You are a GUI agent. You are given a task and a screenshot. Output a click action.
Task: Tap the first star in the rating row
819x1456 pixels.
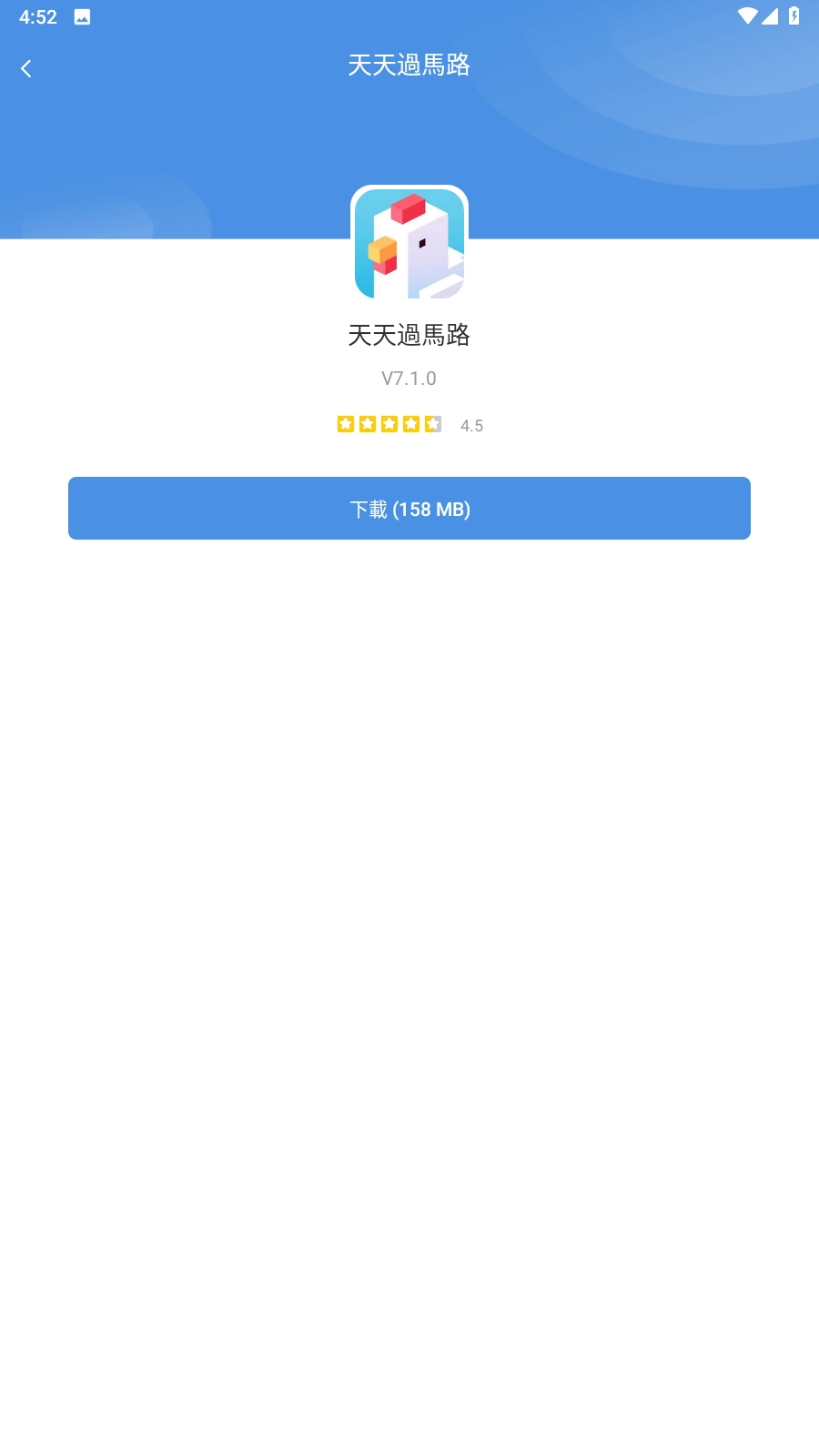tap(347, 424)
